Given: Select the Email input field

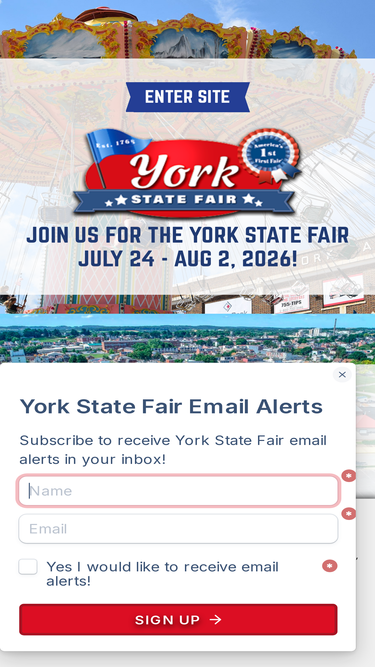Looking at the screenshot, I should click(179, 529).
